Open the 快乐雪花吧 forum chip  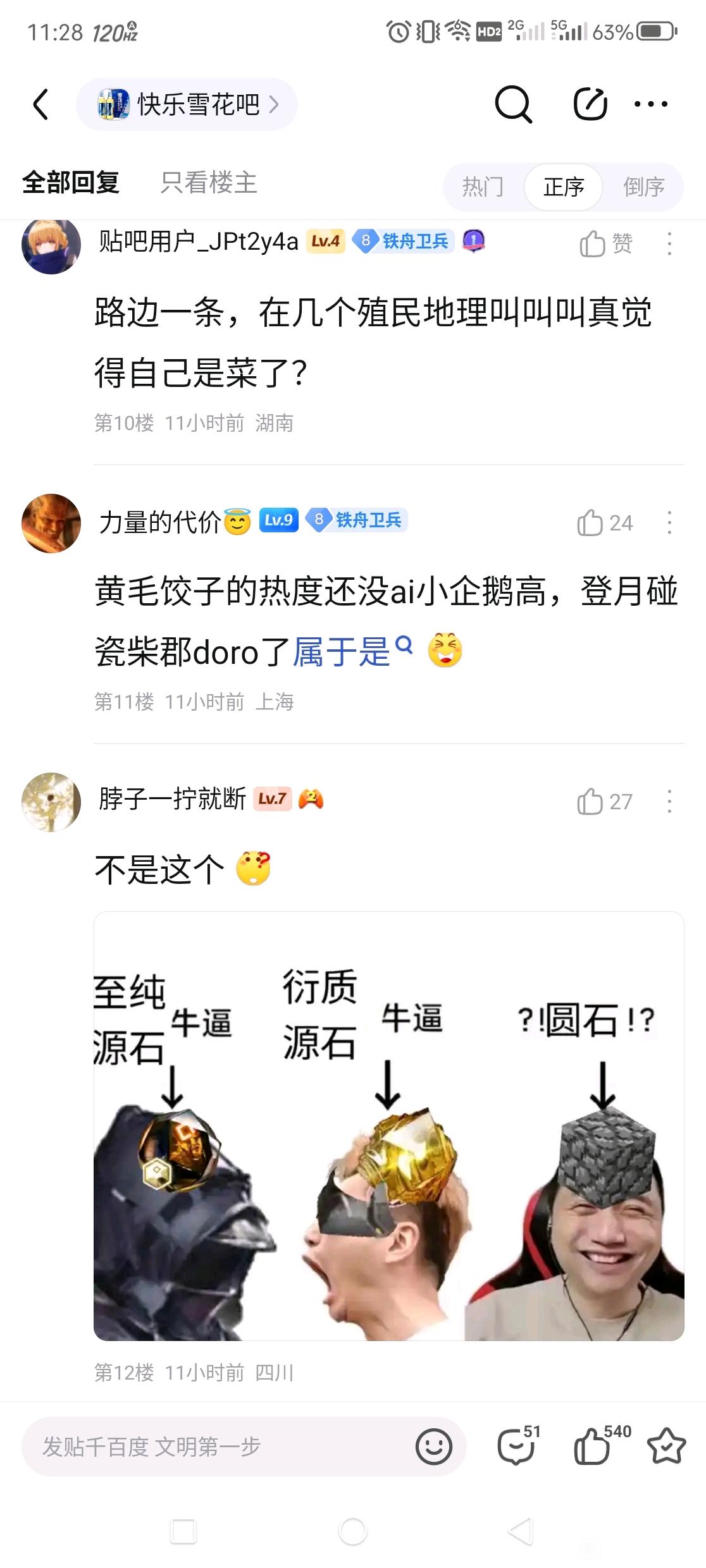coord(187,104)
